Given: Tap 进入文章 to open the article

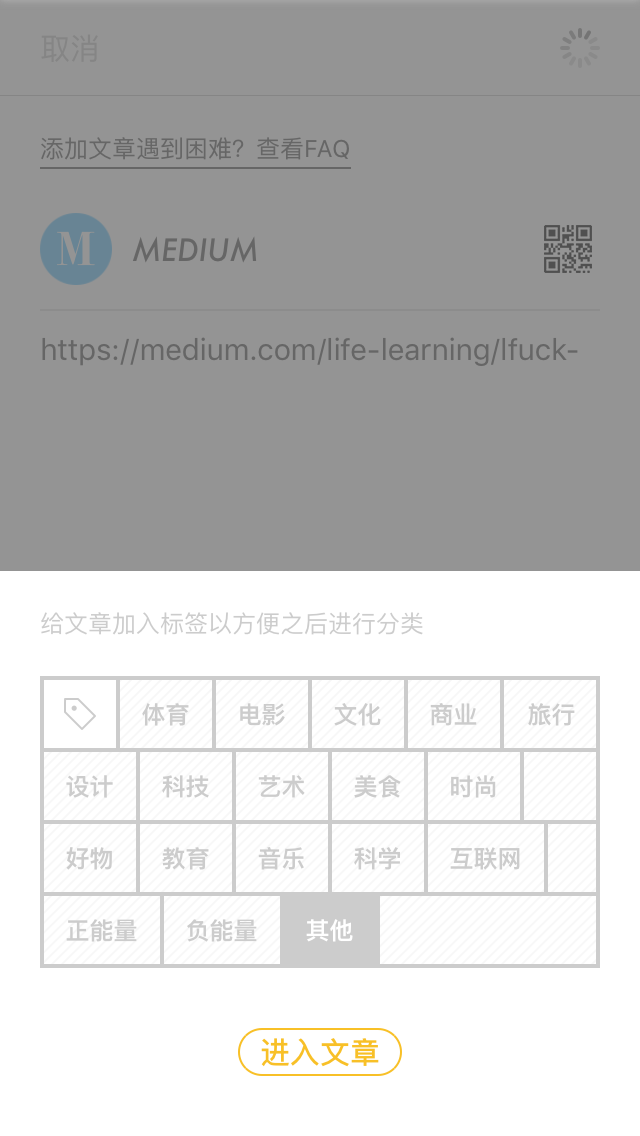Looking at the screenshot, I should click(320, 1051).
